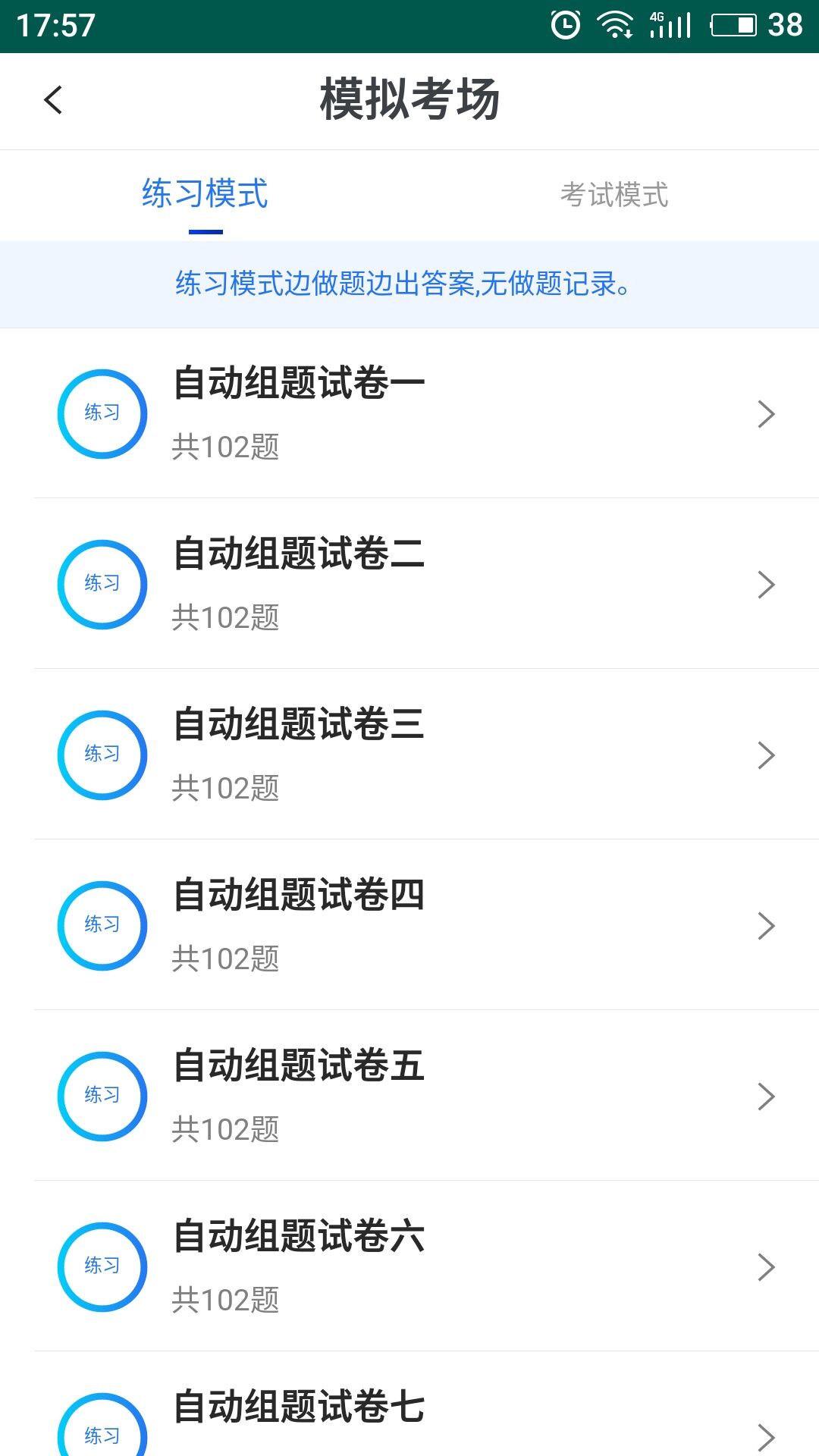Select the 练习模式 tab
Viewport: 819px width, 1456px height.
[203, 196]
